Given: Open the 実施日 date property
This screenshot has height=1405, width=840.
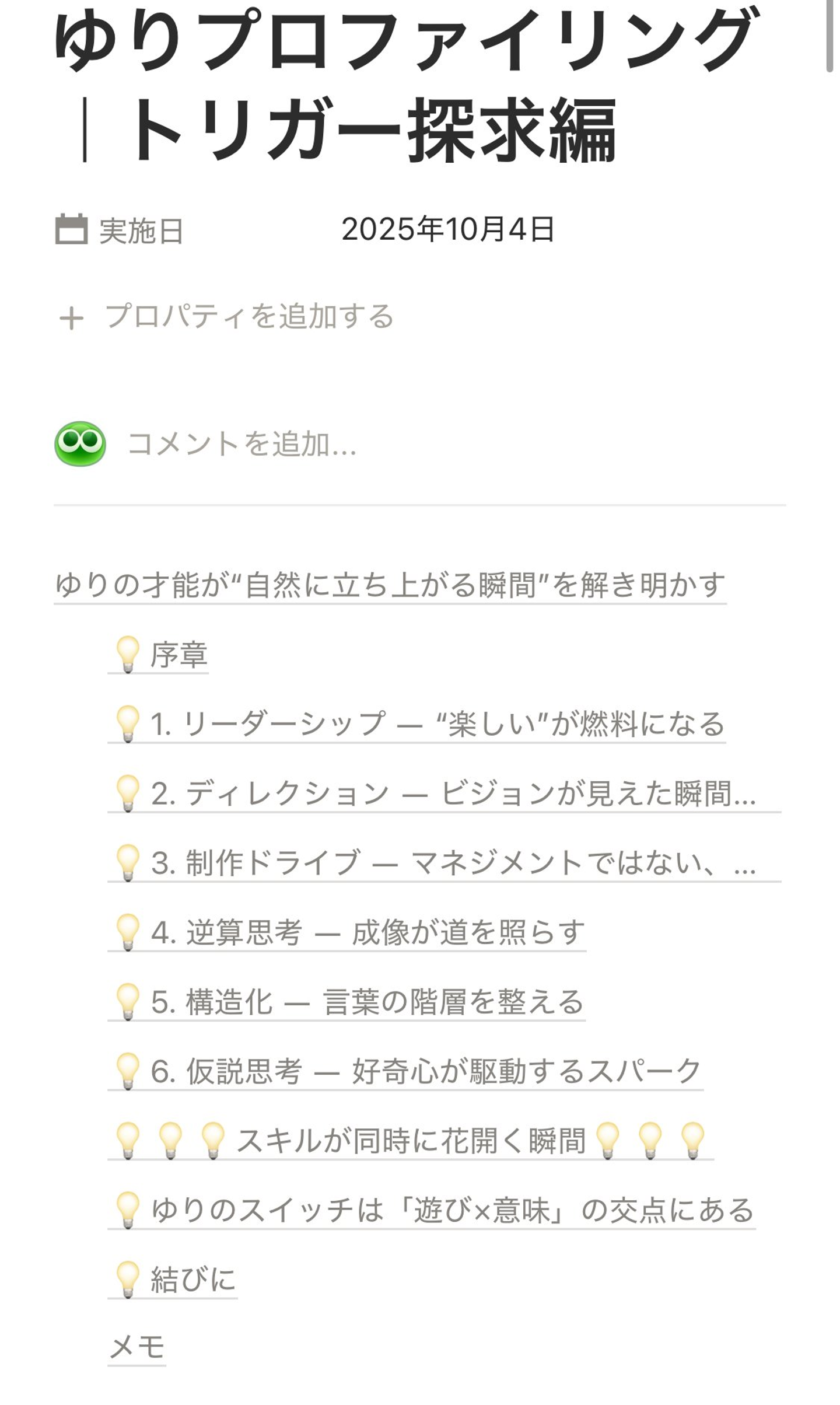Looking at the screenshot, I should [447, 229].
